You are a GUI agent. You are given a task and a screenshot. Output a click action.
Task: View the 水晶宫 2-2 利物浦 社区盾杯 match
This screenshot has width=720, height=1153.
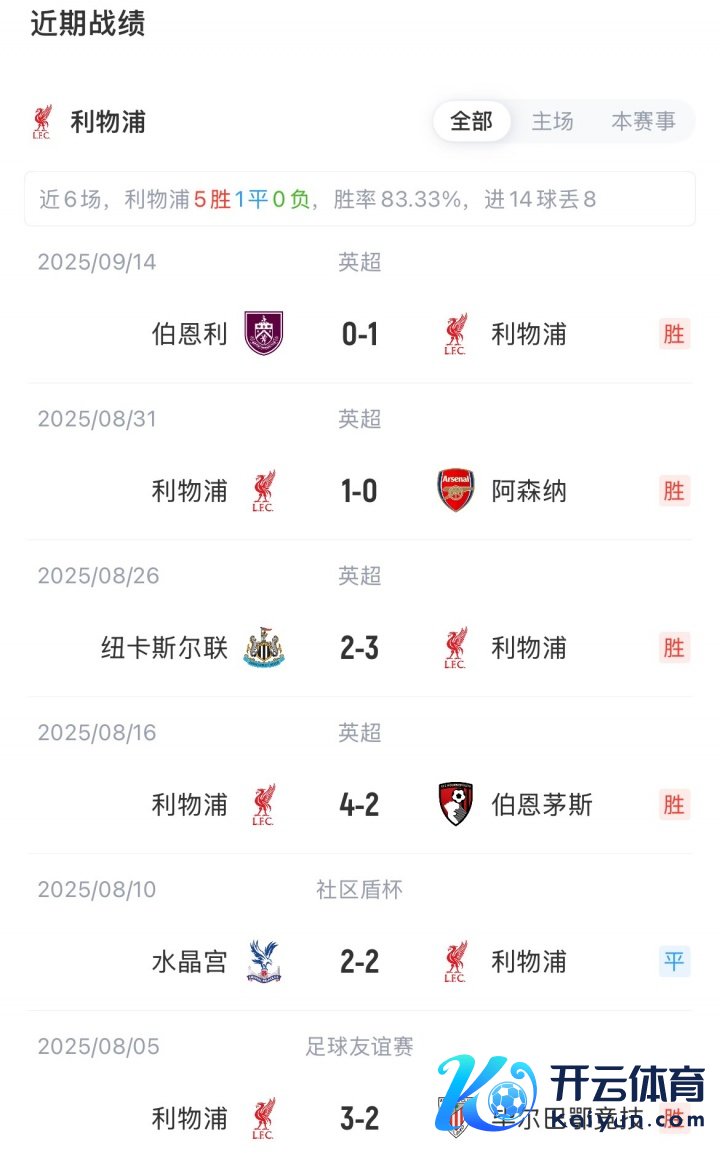click(359, 962)
